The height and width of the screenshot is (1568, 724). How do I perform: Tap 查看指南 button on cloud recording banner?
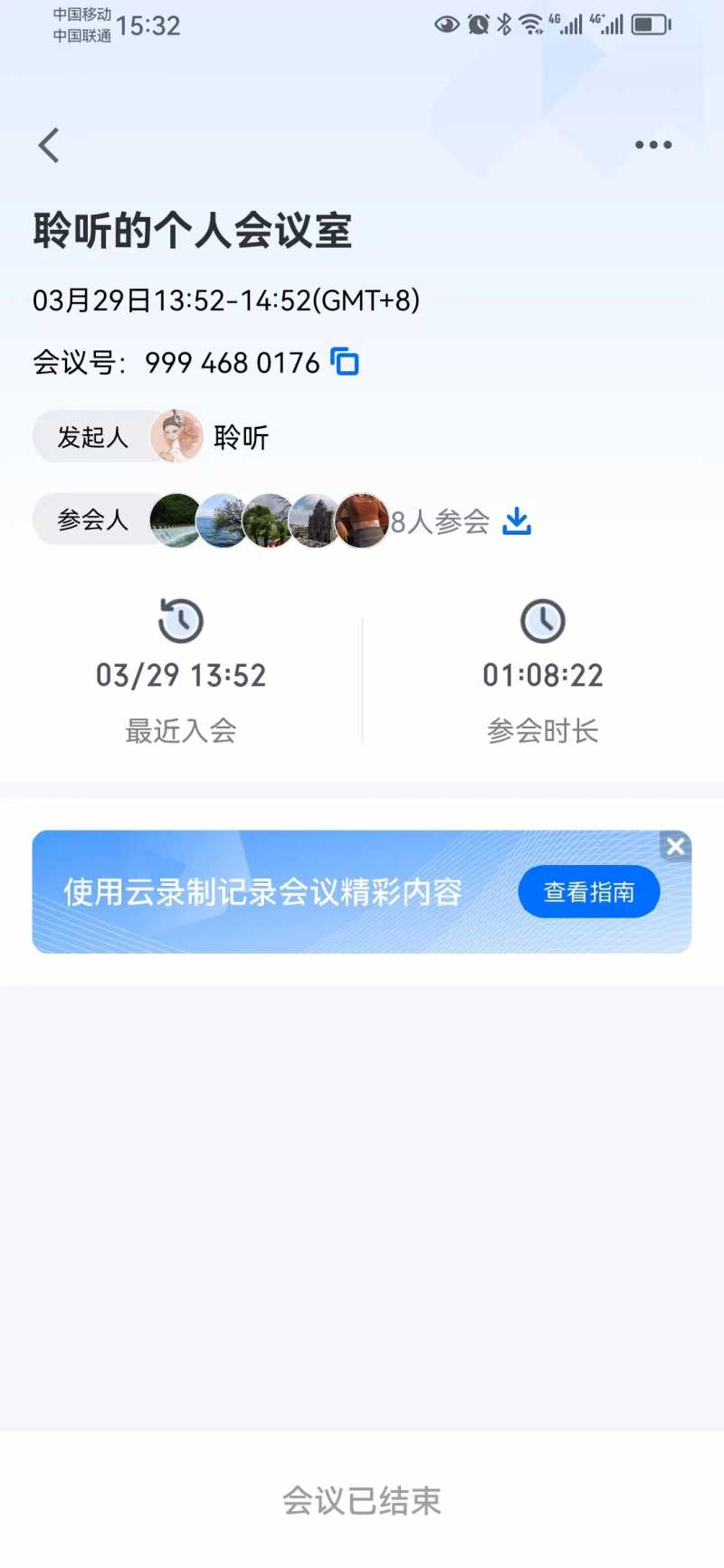pos(588,892)
